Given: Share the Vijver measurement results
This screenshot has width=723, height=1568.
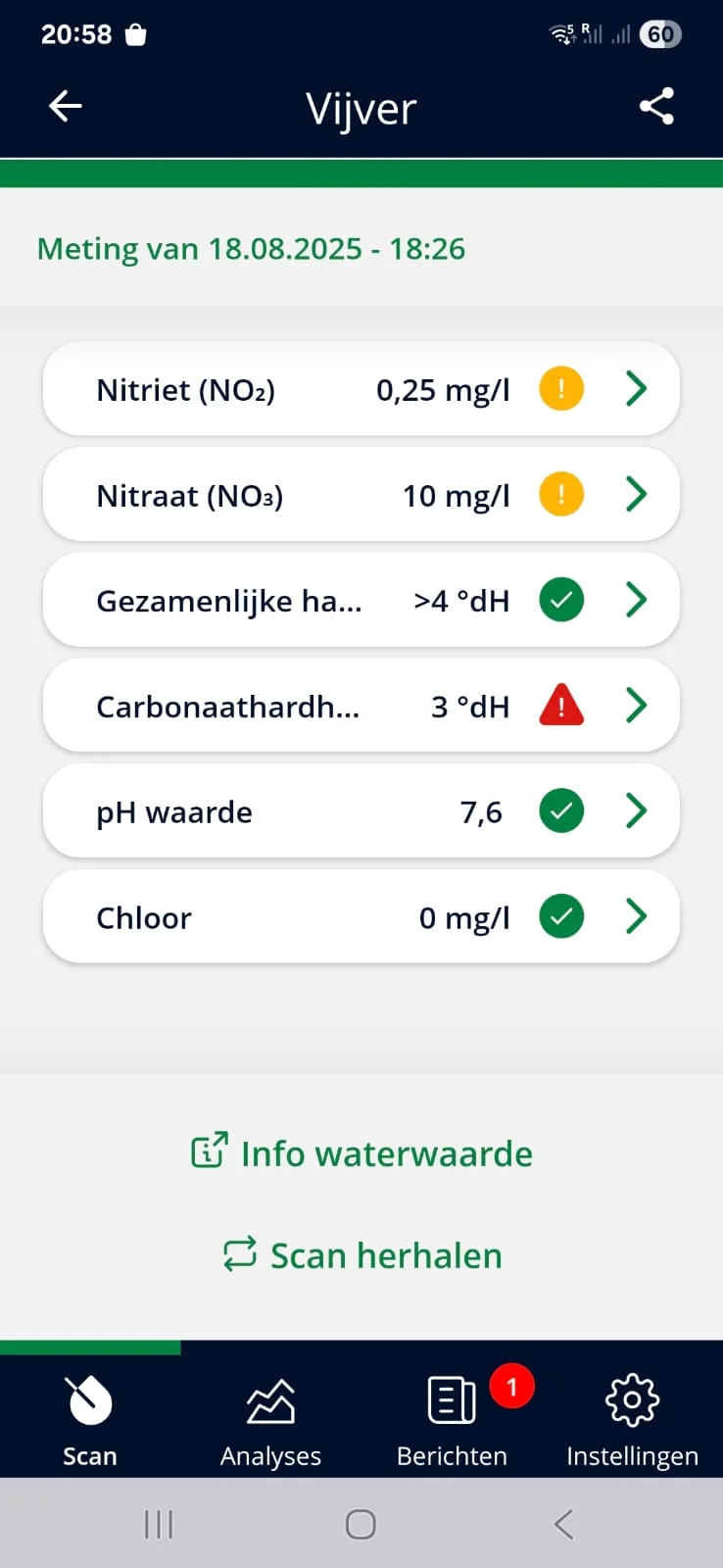Looking at the screenshot, I should [656, 107].
